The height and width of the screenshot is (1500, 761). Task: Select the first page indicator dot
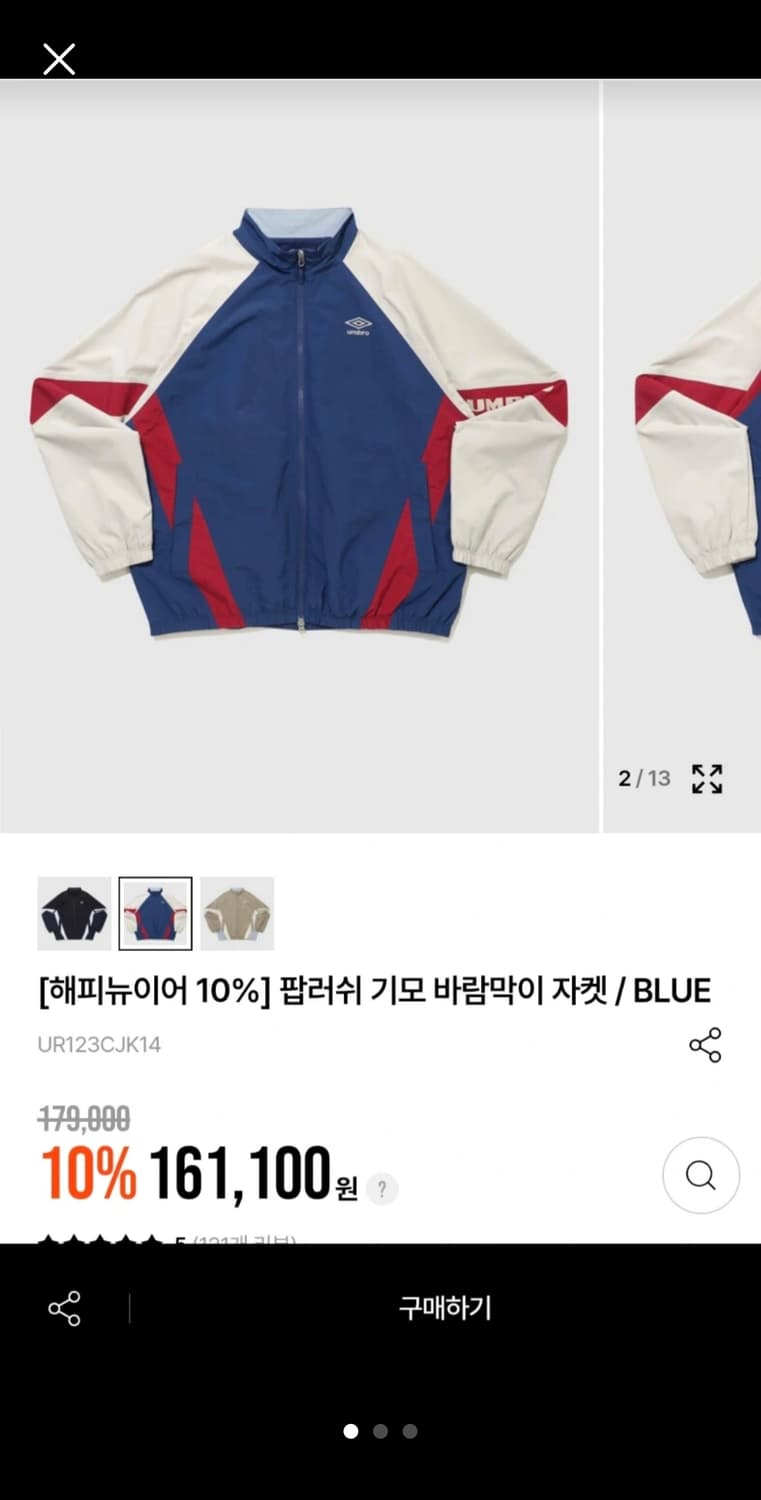pos(351,1432)
